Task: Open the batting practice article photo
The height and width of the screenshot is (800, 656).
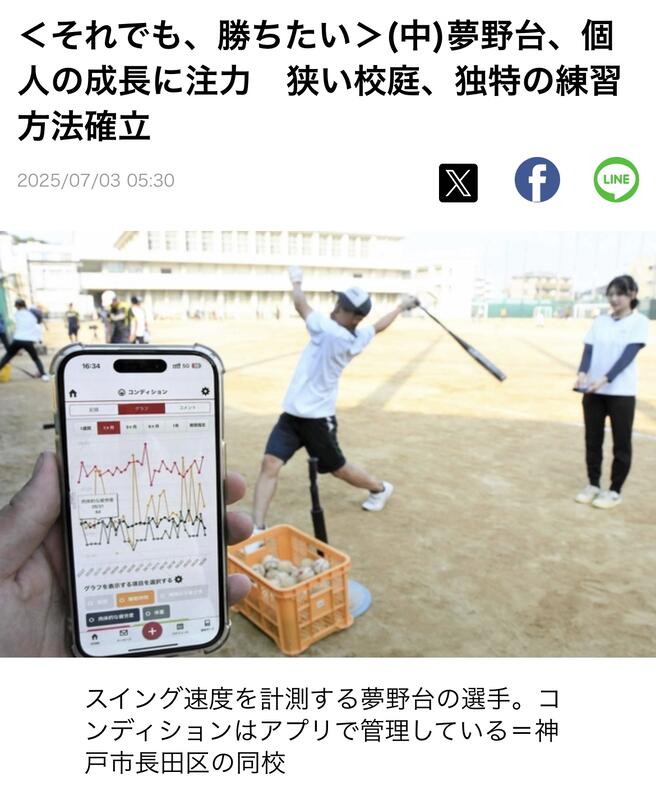Action: 328,444
